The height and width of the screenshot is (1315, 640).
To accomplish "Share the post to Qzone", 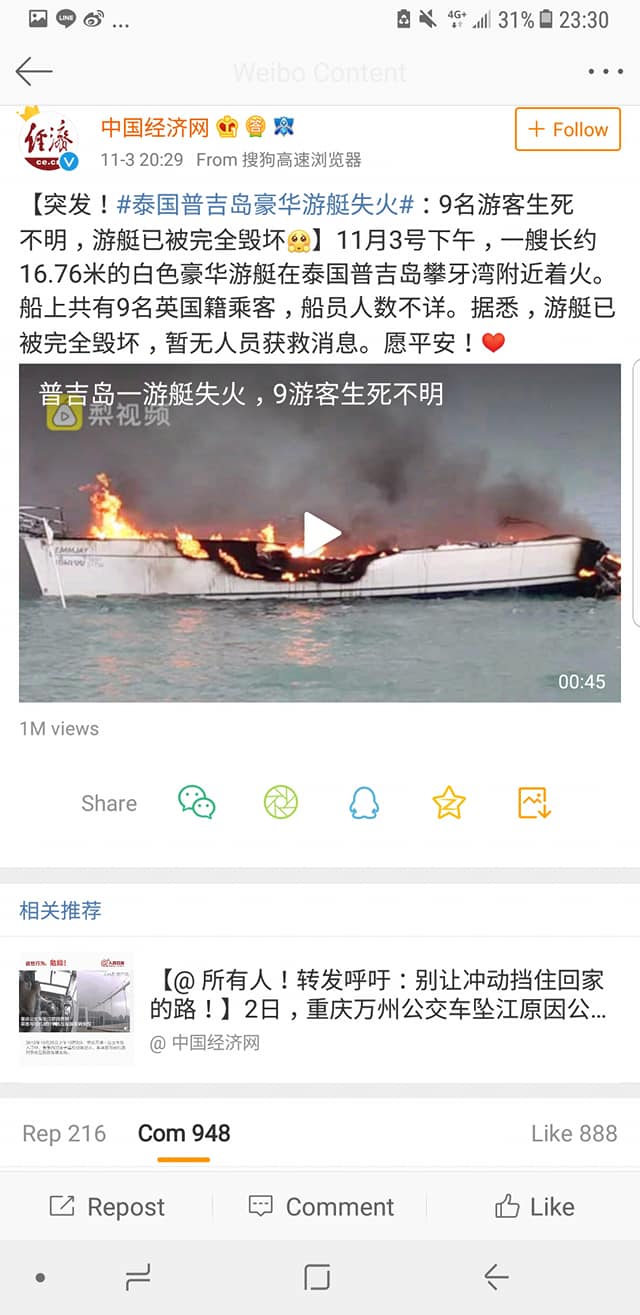I will (448, 802).
